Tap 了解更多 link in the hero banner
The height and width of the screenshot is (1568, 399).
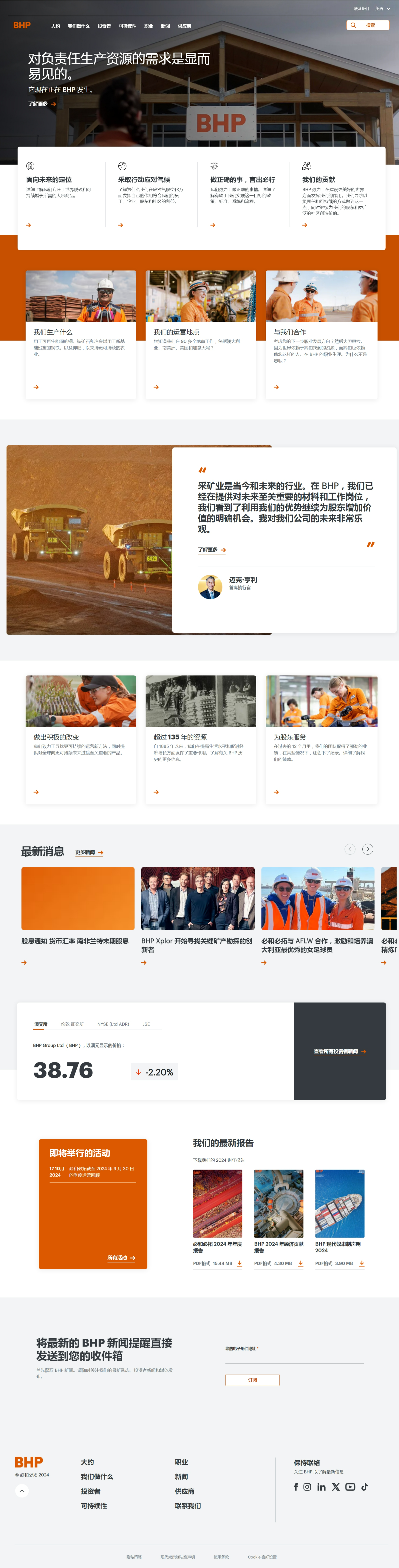(41, 104)
